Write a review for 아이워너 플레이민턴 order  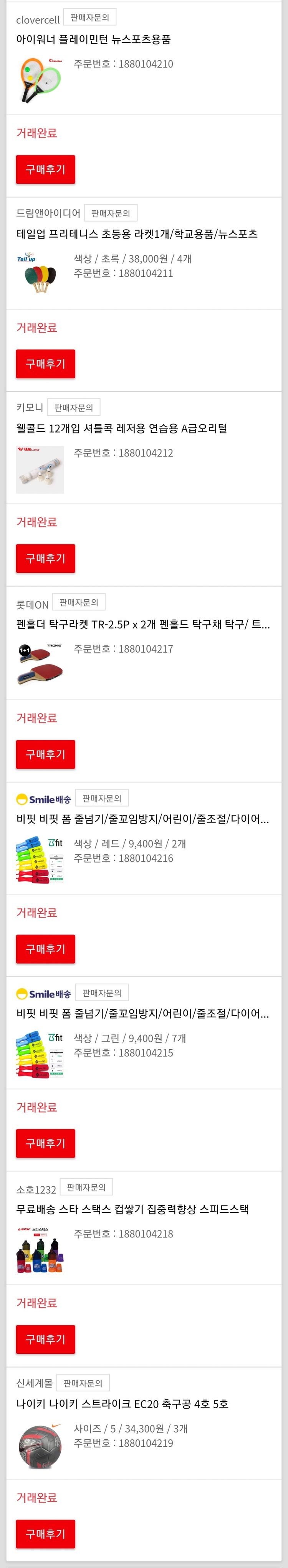[x=46, y=169]
